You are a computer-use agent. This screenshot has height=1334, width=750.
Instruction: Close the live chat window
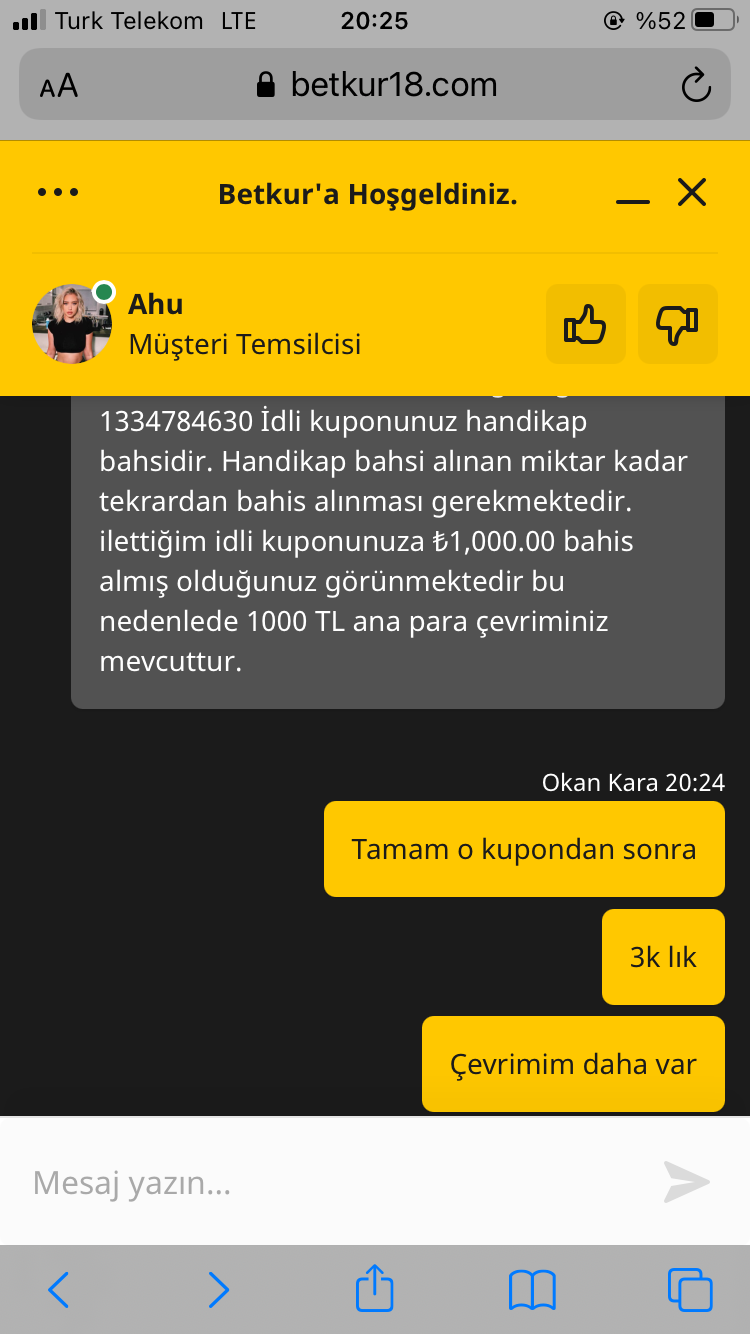pos(692,192)
